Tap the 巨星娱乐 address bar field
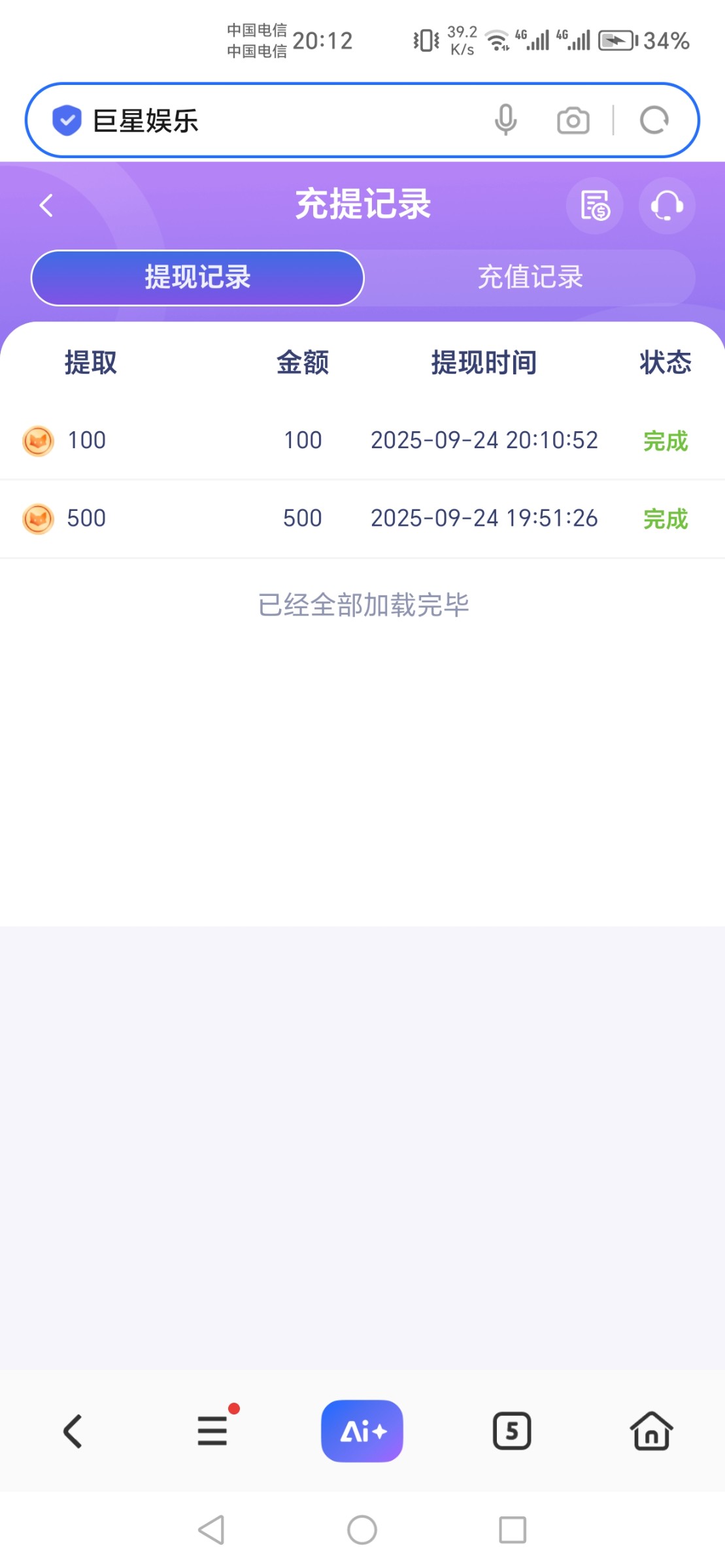Screen dimensions: 725x1568 pyautogui.click(x=261, y=120)
